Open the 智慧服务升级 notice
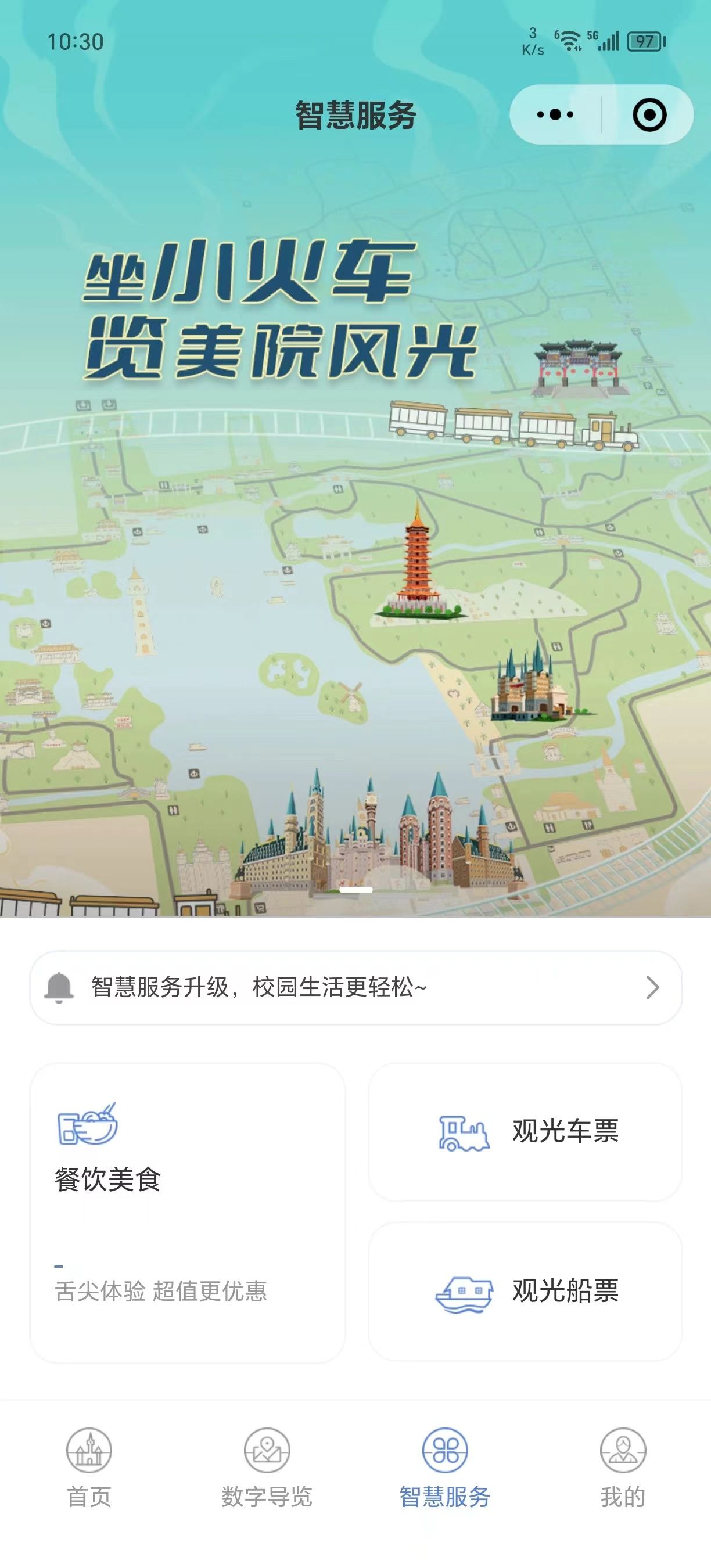 click(355, 987)
